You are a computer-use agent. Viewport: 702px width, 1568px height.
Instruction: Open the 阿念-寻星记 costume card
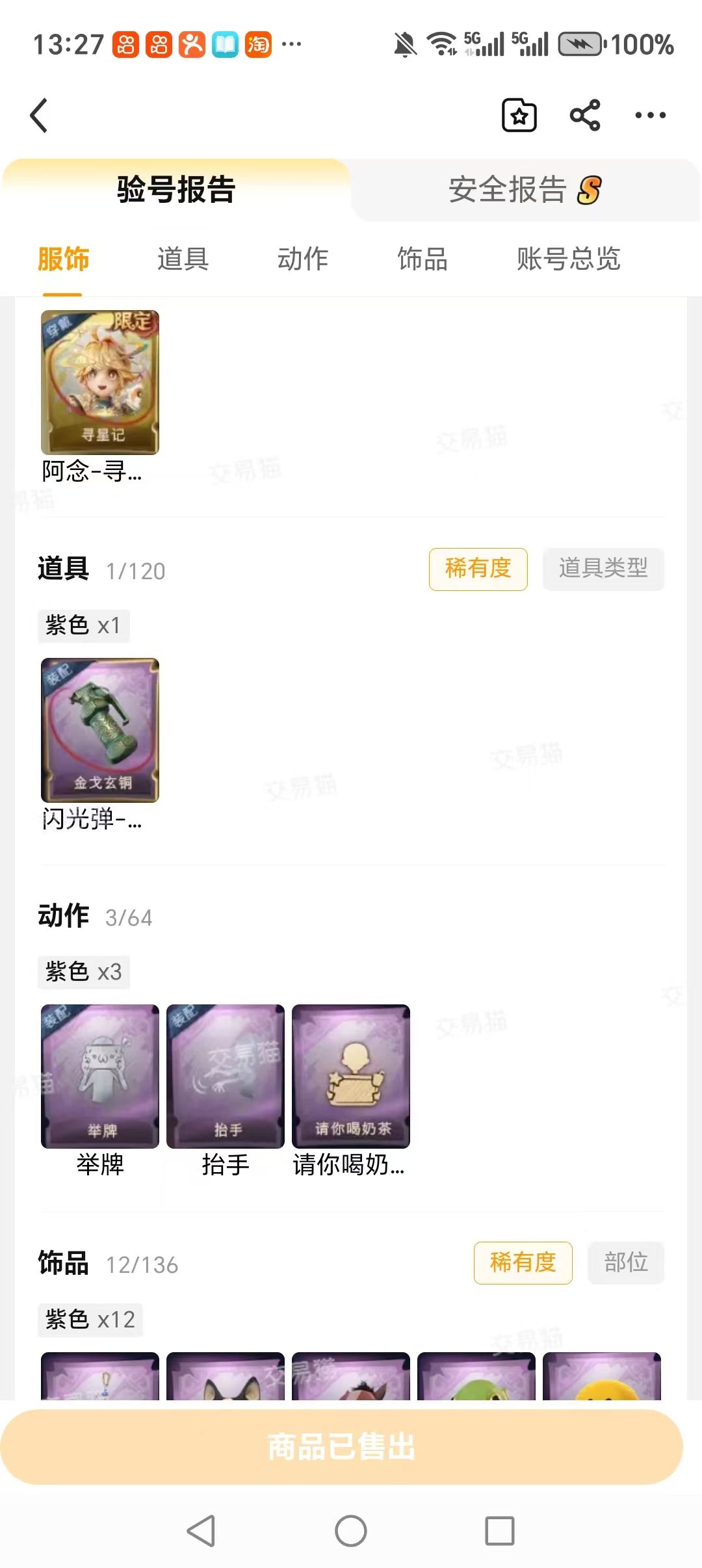[x=100, y=397]
